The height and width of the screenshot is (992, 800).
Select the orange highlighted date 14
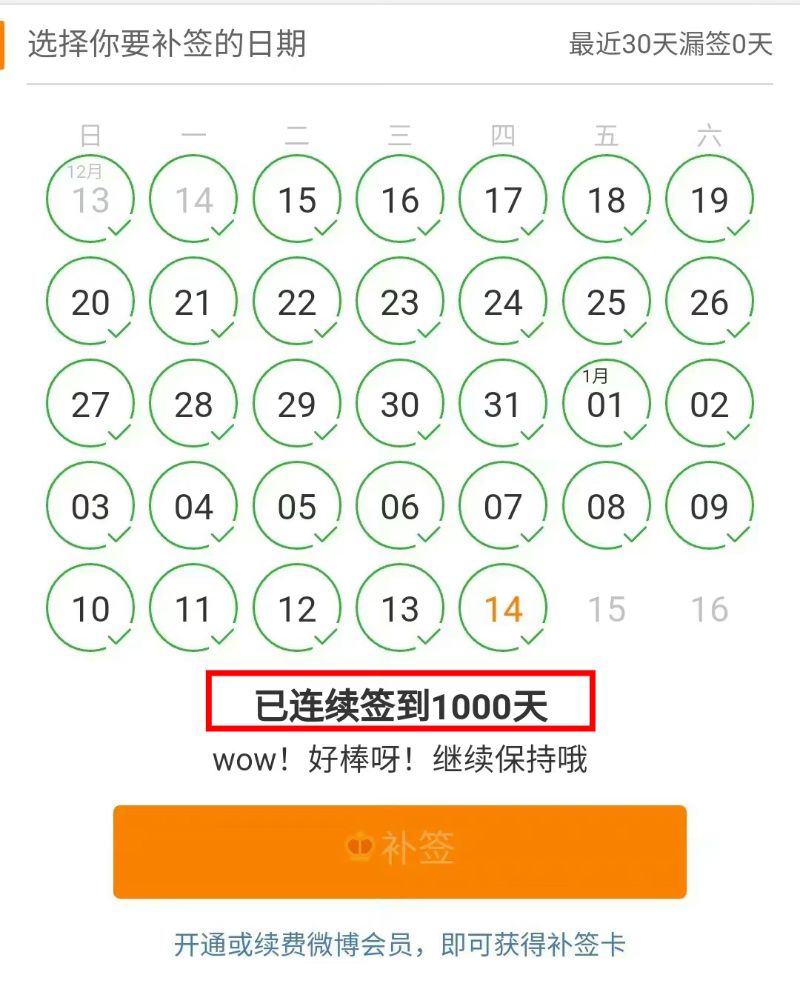click(503, 609)
